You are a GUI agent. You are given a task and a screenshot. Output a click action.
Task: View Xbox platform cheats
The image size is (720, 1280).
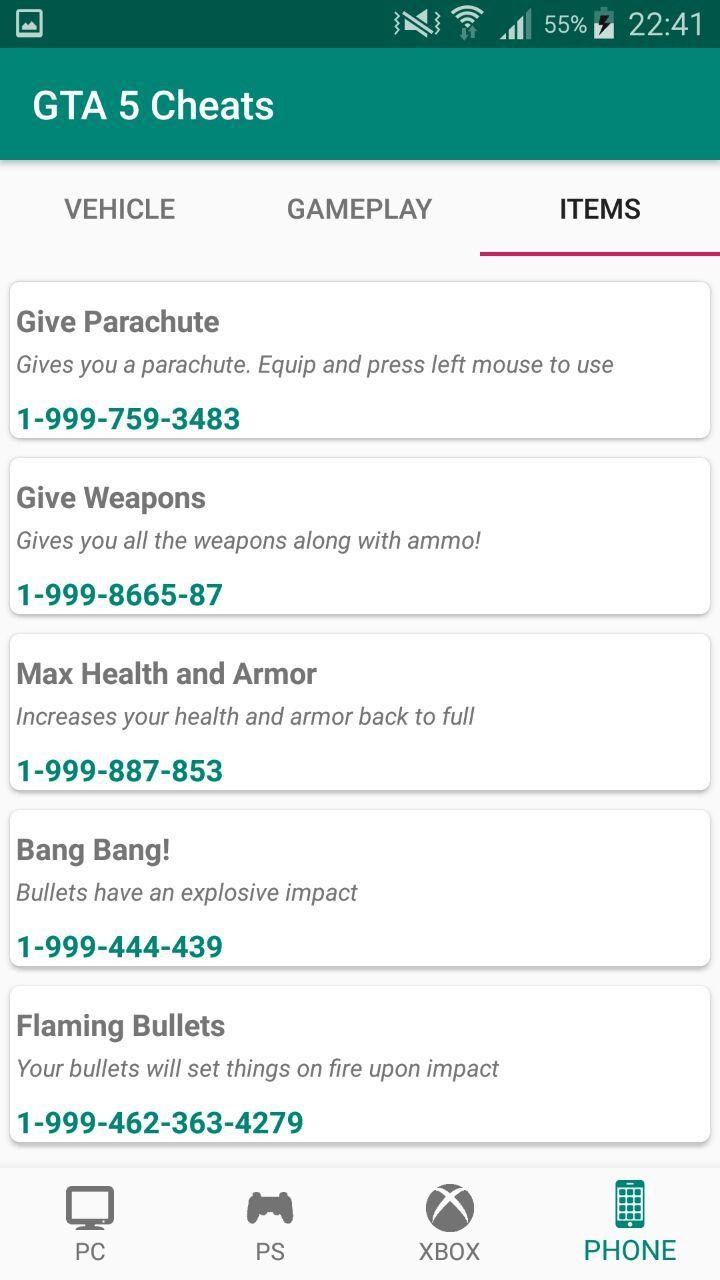[449, 1224]
